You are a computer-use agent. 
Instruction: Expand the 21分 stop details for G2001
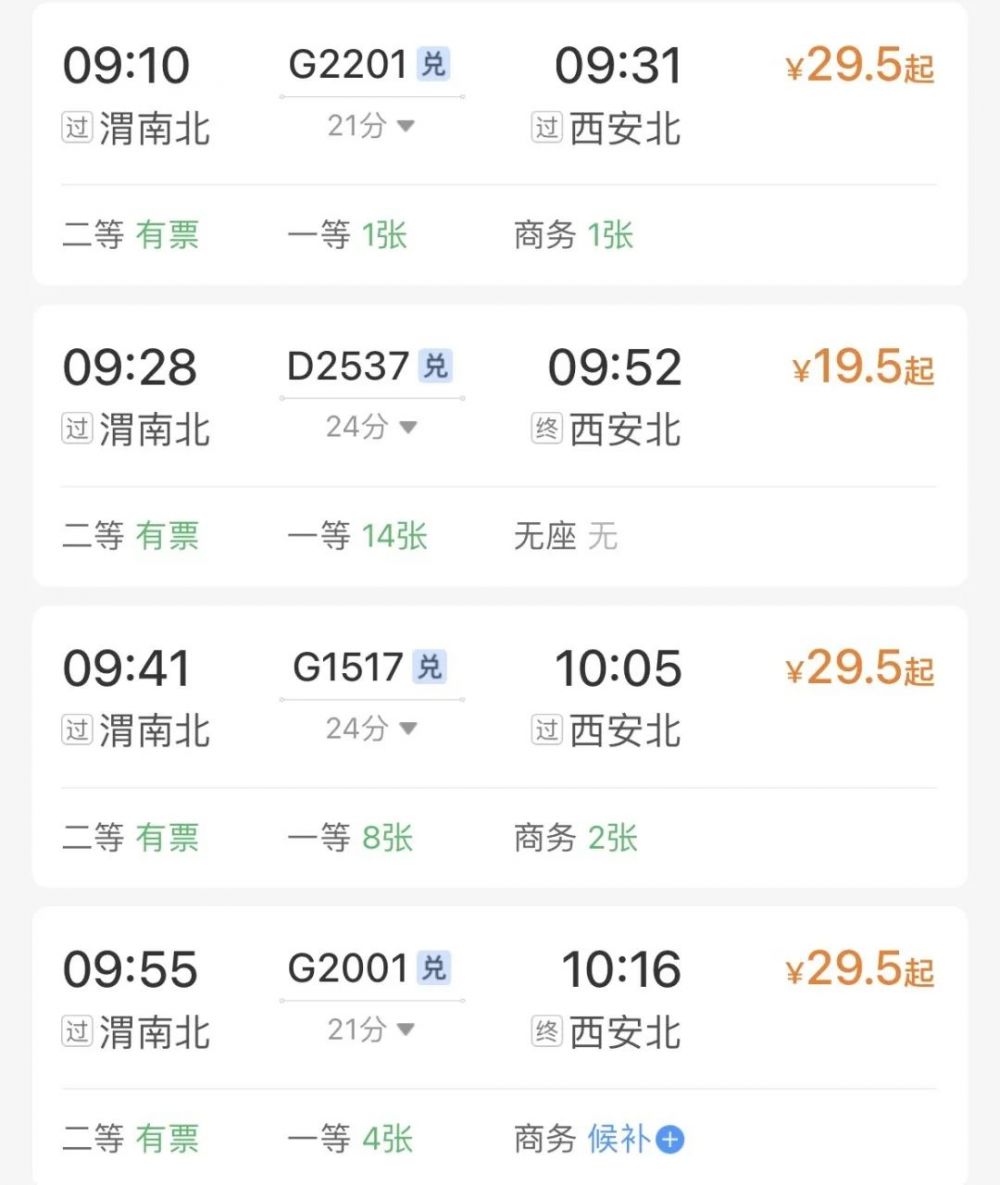click(371, 1030)
